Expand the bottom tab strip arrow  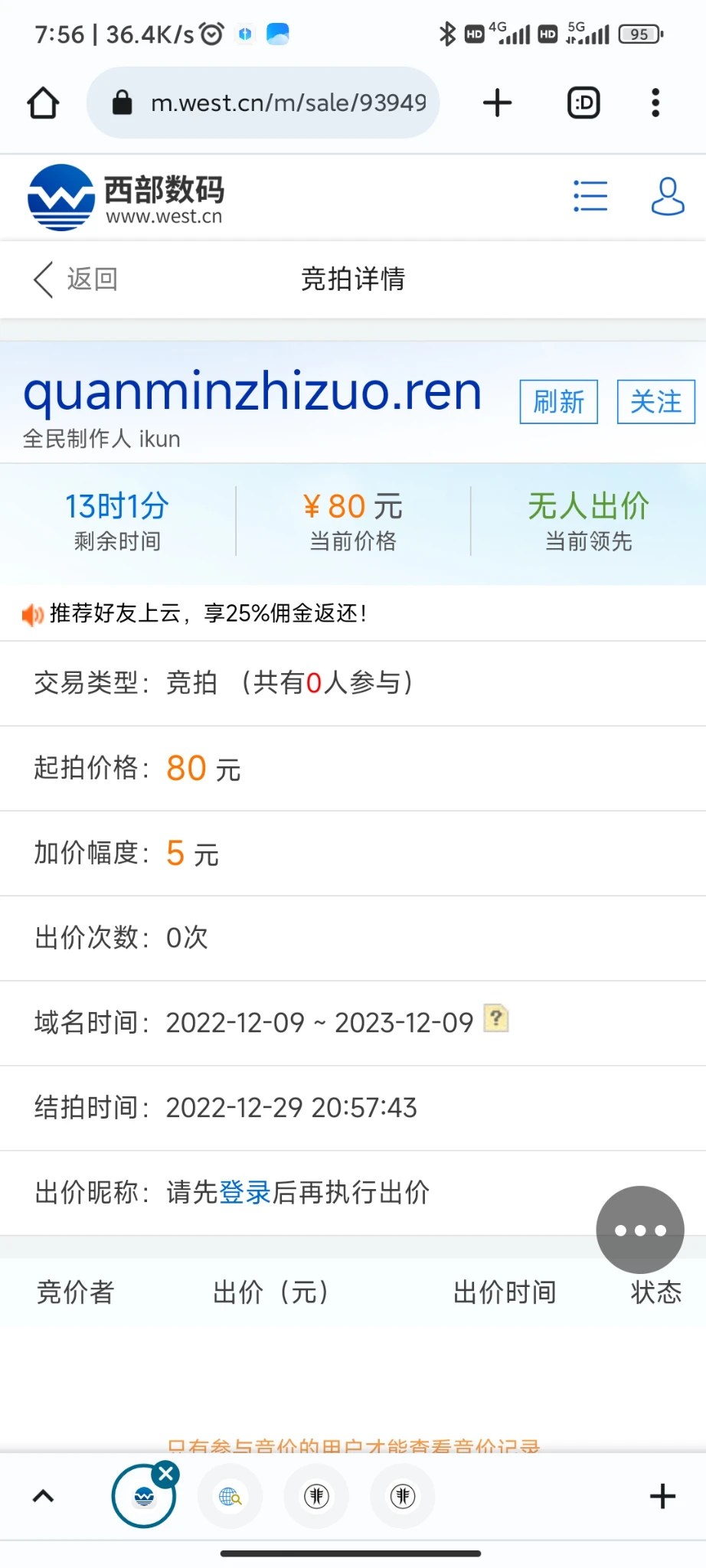click(x=44, y=1495)
